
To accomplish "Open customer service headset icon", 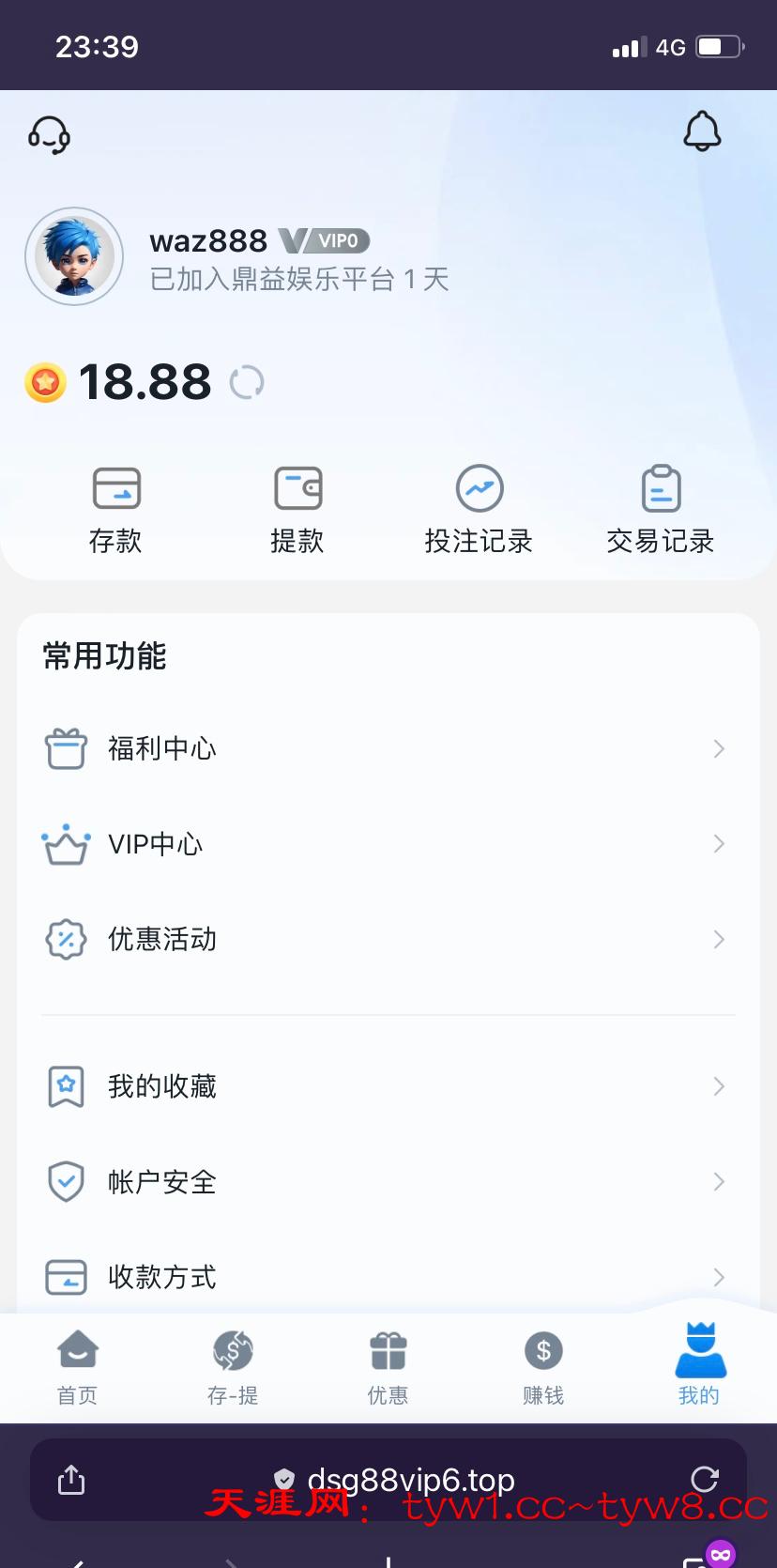I will point(49,134).
